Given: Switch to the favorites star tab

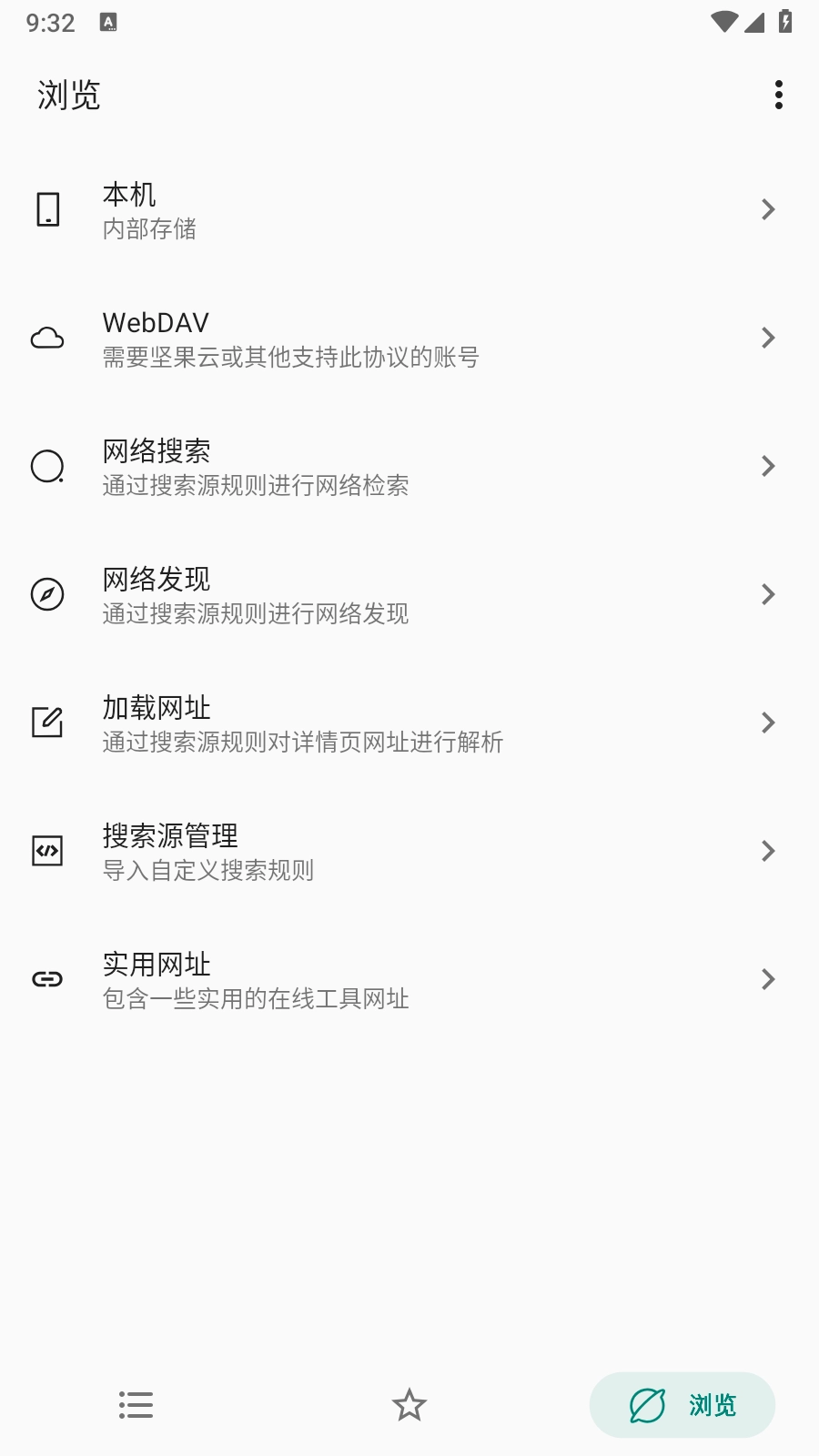Looking at the screenshot, I should click(409, 1405).
